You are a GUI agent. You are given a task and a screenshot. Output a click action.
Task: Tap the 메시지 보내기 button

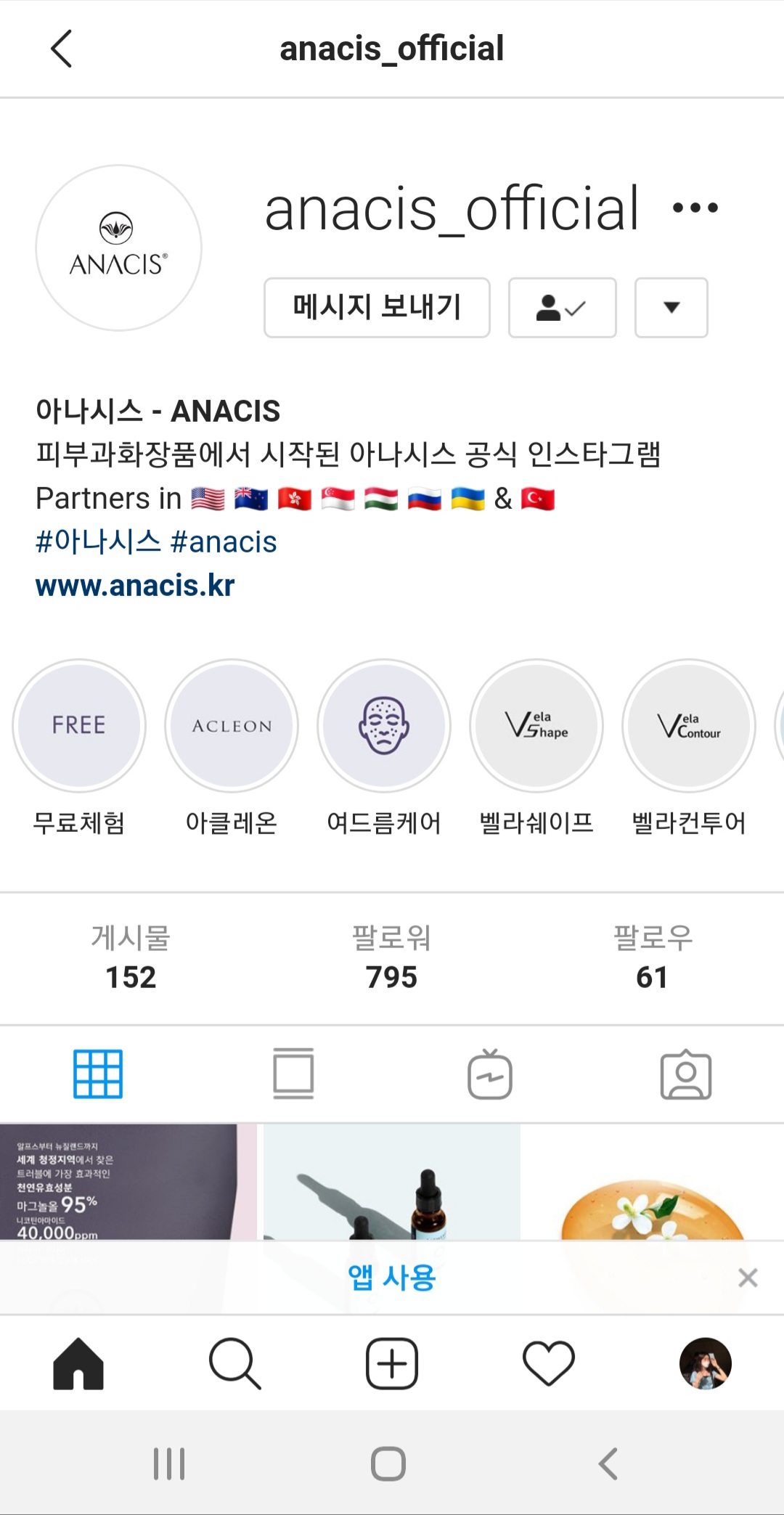click(x=377, y=308)
